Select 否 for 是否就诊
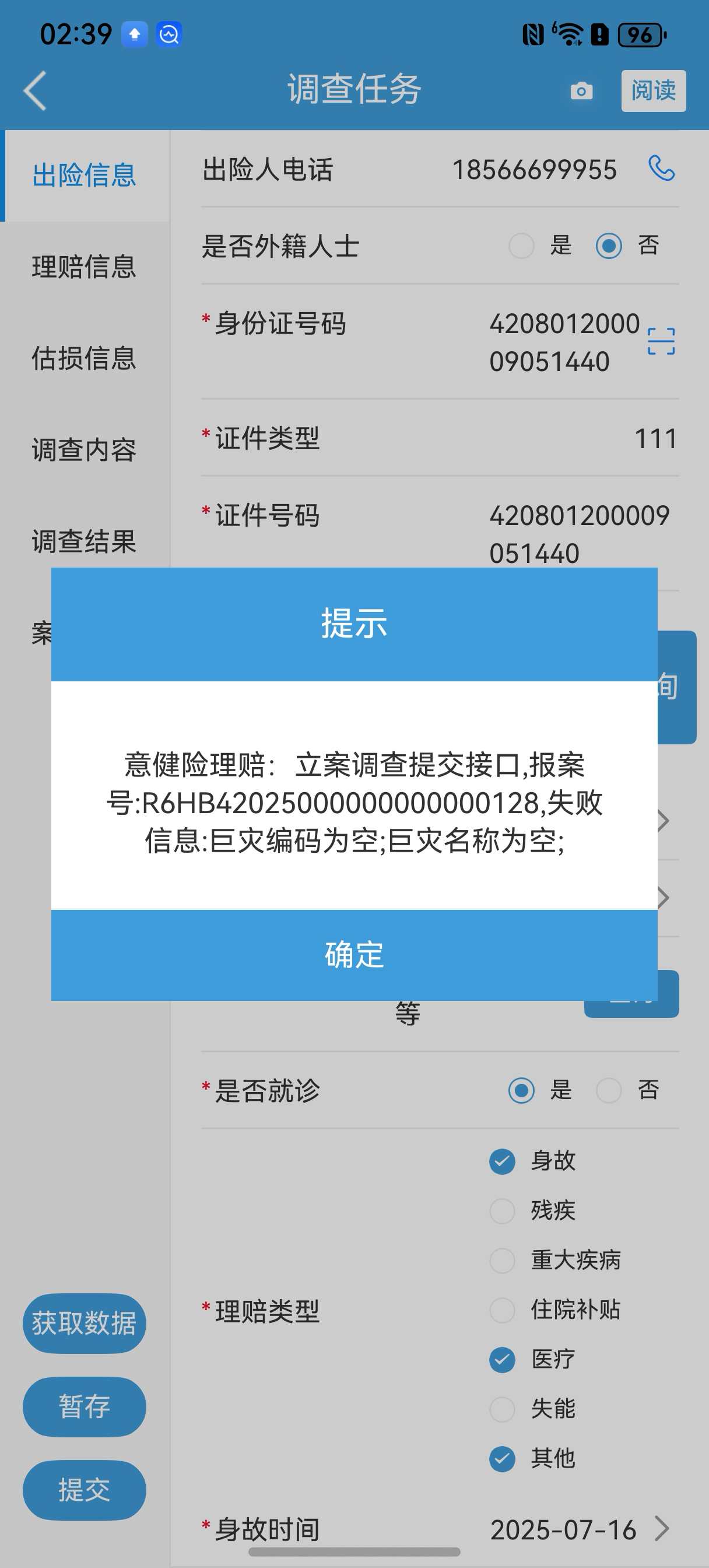 pos(609,1090)
